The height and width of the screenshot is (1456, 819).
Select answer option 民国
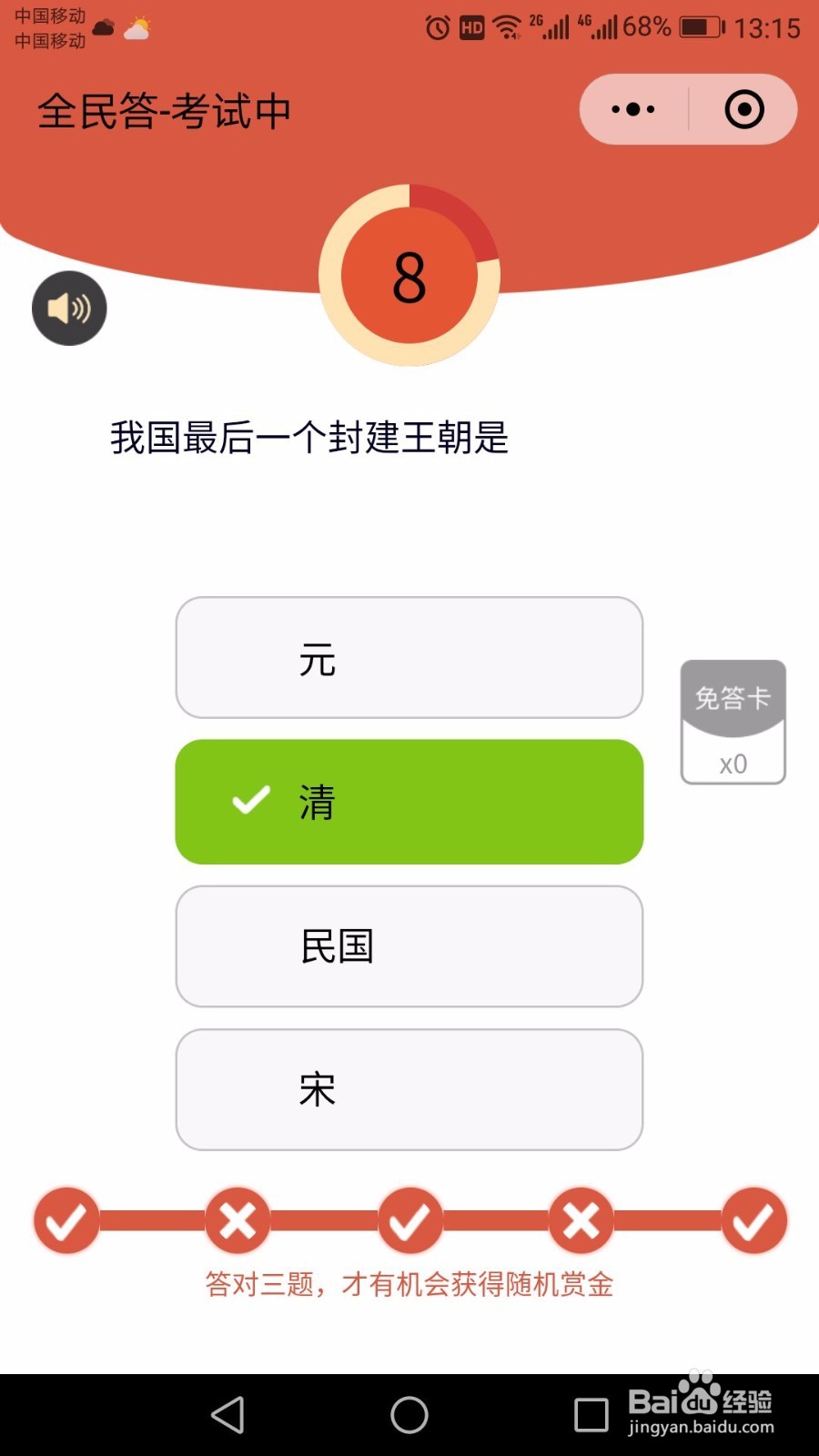[409, 946]
